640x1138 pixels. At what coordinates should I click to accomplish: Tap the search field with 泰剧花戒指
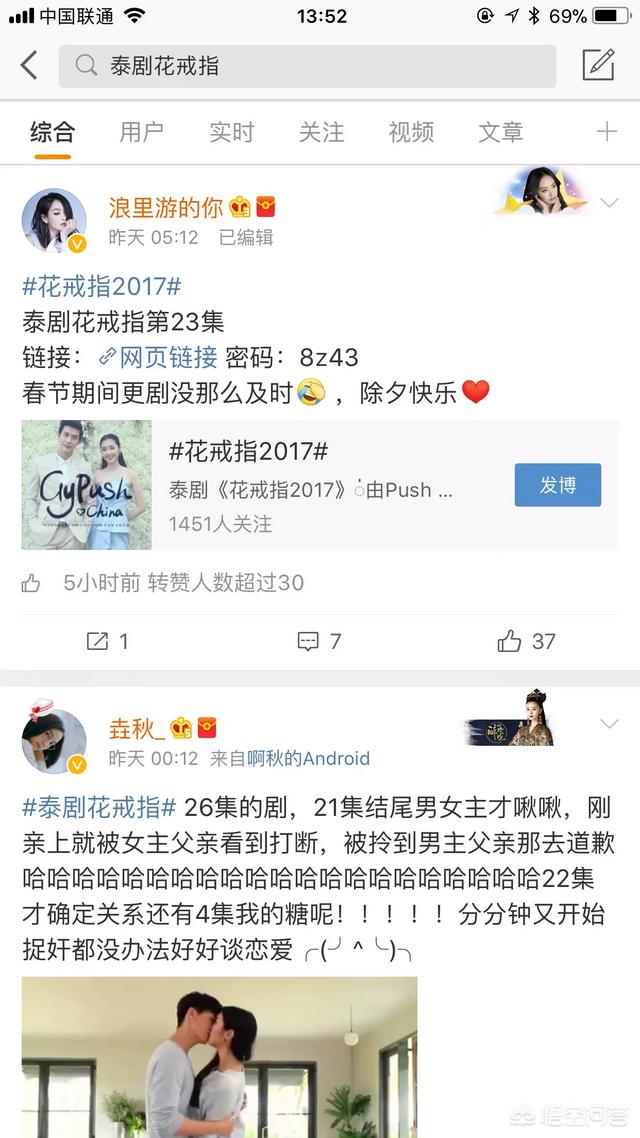[x=308, y=66]
